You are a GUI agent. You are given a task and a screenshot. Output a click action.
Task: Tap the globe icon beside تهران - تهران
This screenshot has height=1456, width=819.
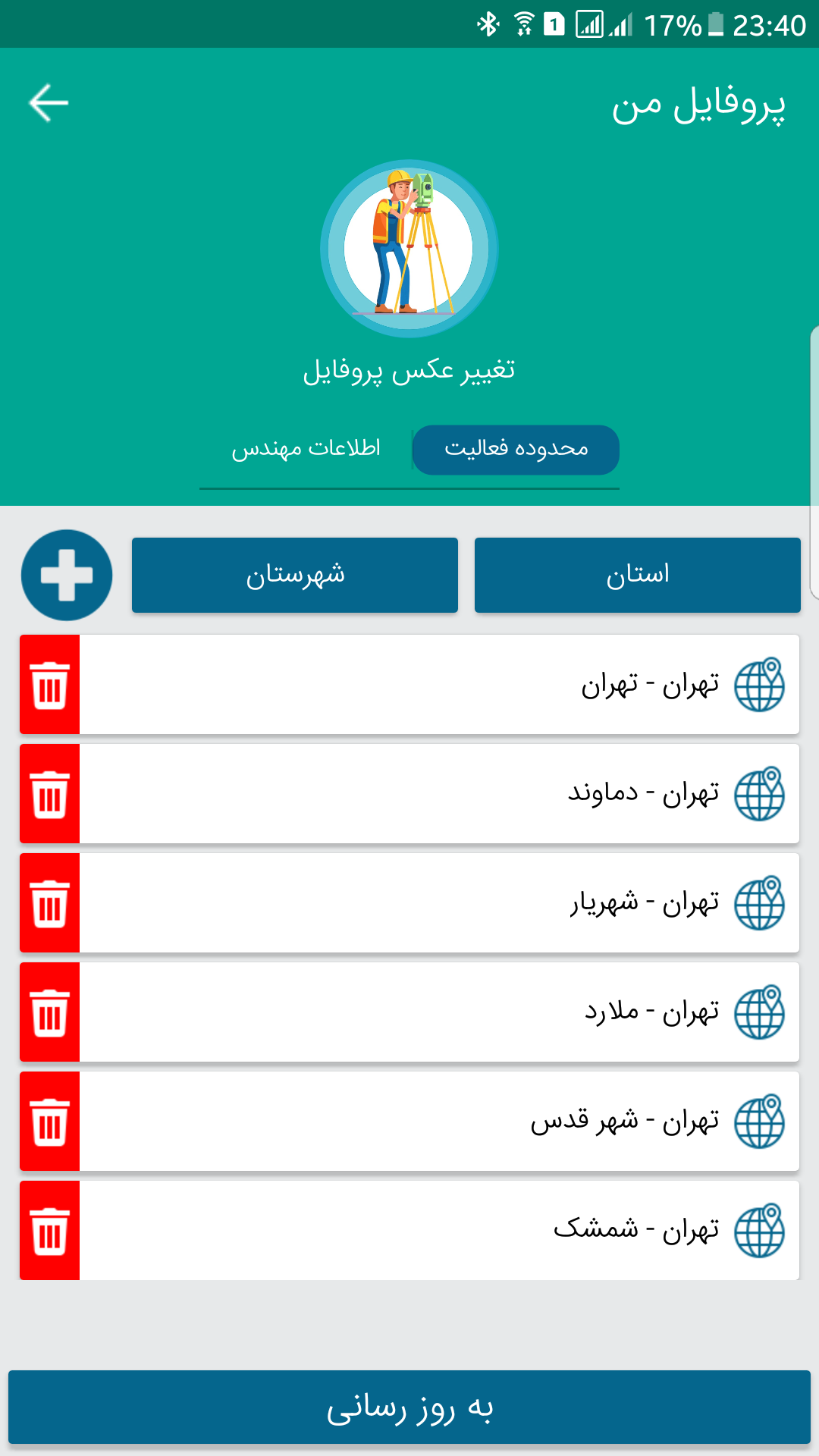click(x=758, y=684)
